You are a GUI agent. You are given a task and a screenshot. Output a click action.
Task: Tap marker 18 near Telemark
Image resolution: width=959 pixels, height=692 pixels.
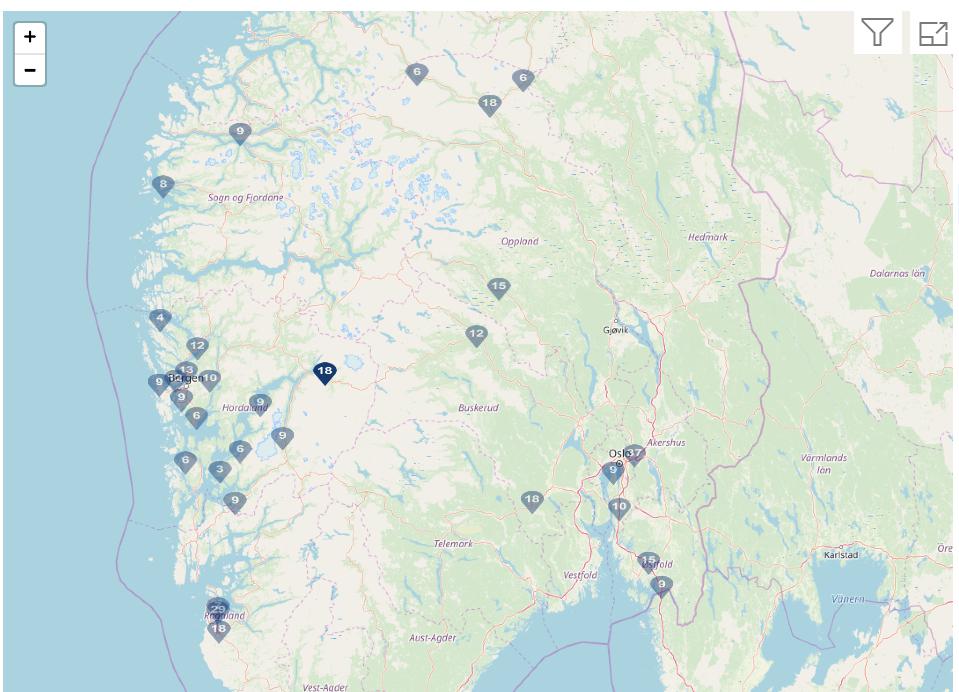click(532, 500)
